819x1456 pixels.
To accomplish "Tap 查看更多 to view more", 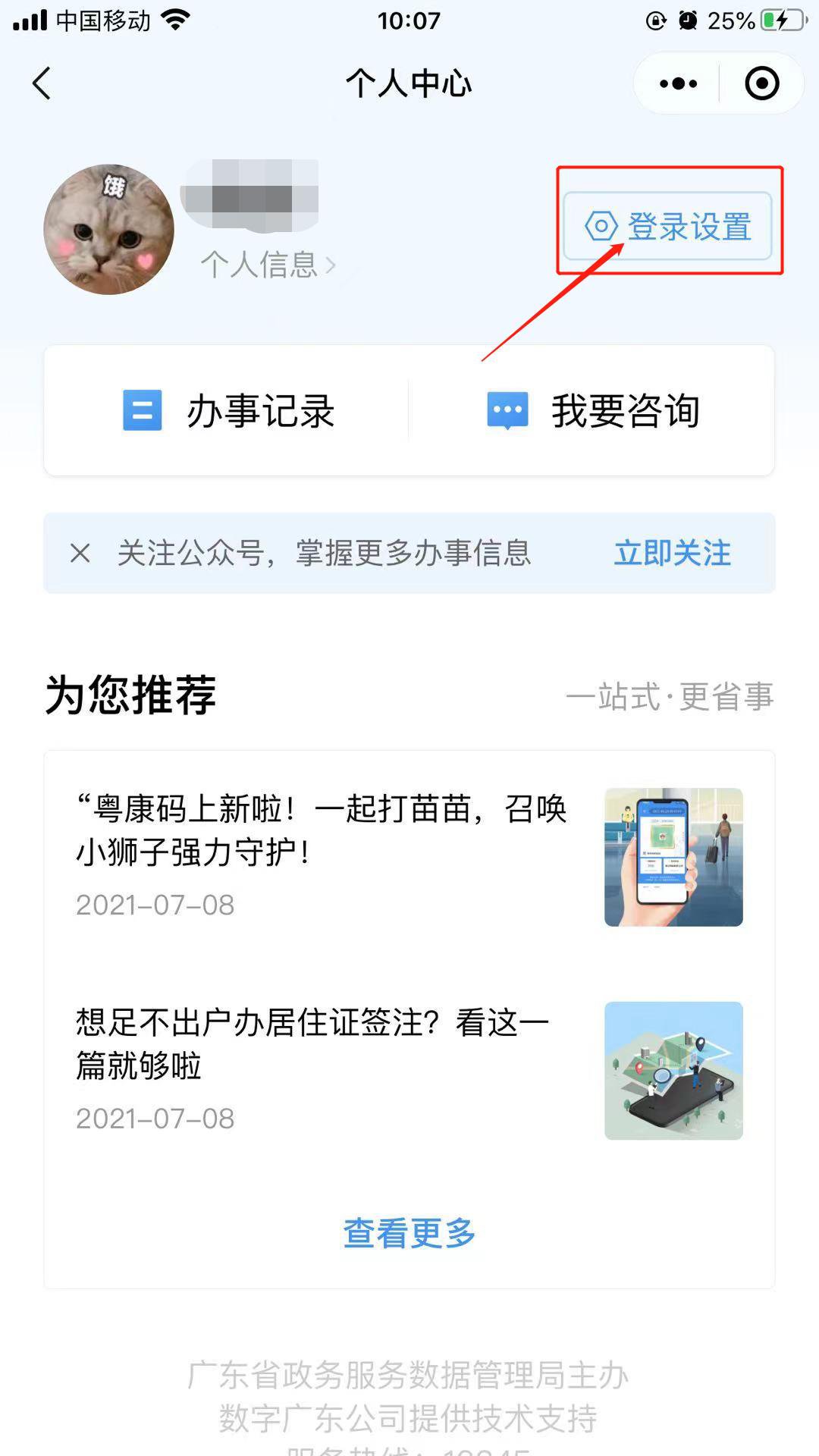I will [409, 1233].
